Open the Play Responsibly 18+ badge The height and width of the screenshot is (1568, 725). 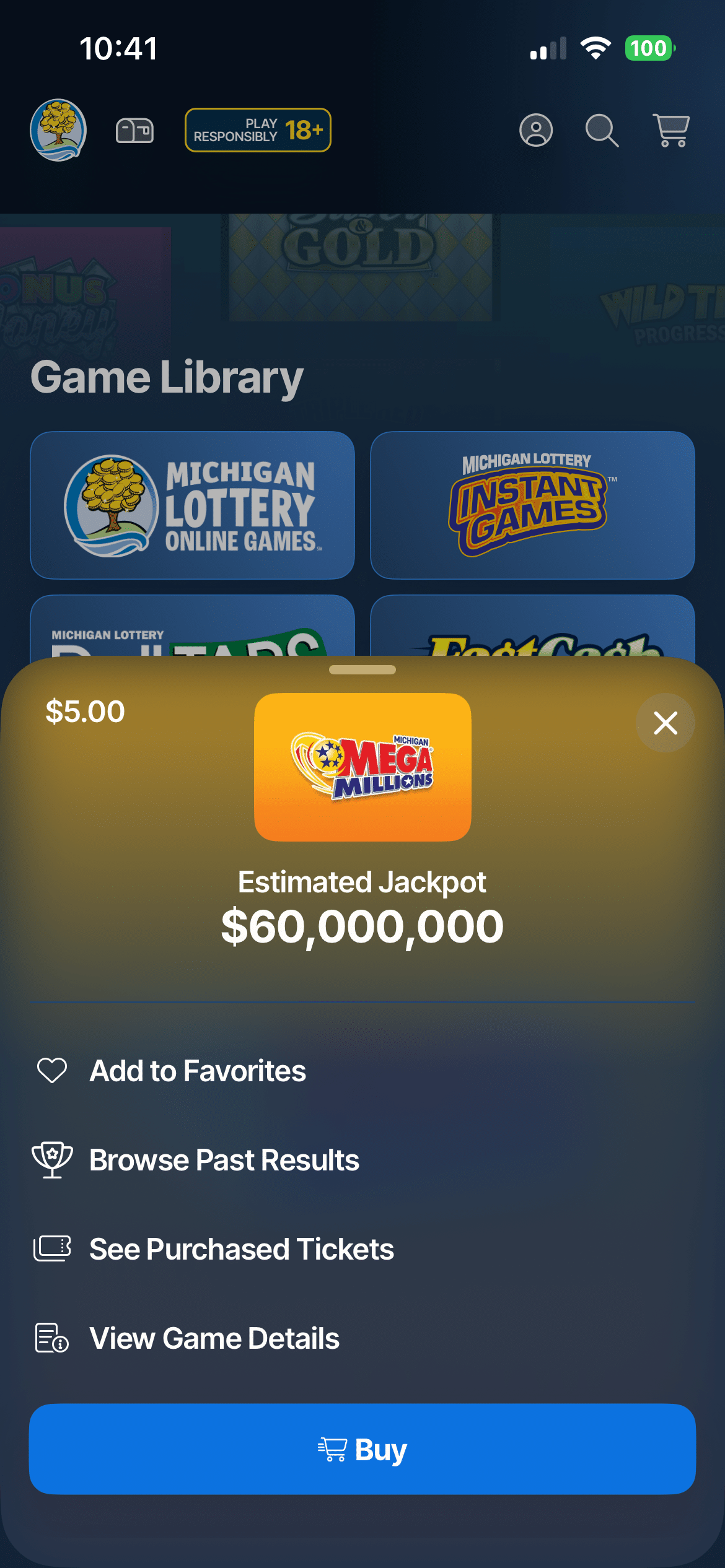258,130
